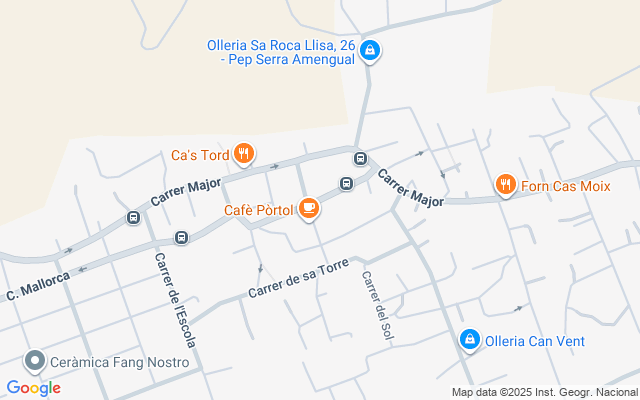Open the Ca's Tord restaurant pin
Image resolution: width=640 pixels, height=400 pixels.
click(x=244, y=154)
